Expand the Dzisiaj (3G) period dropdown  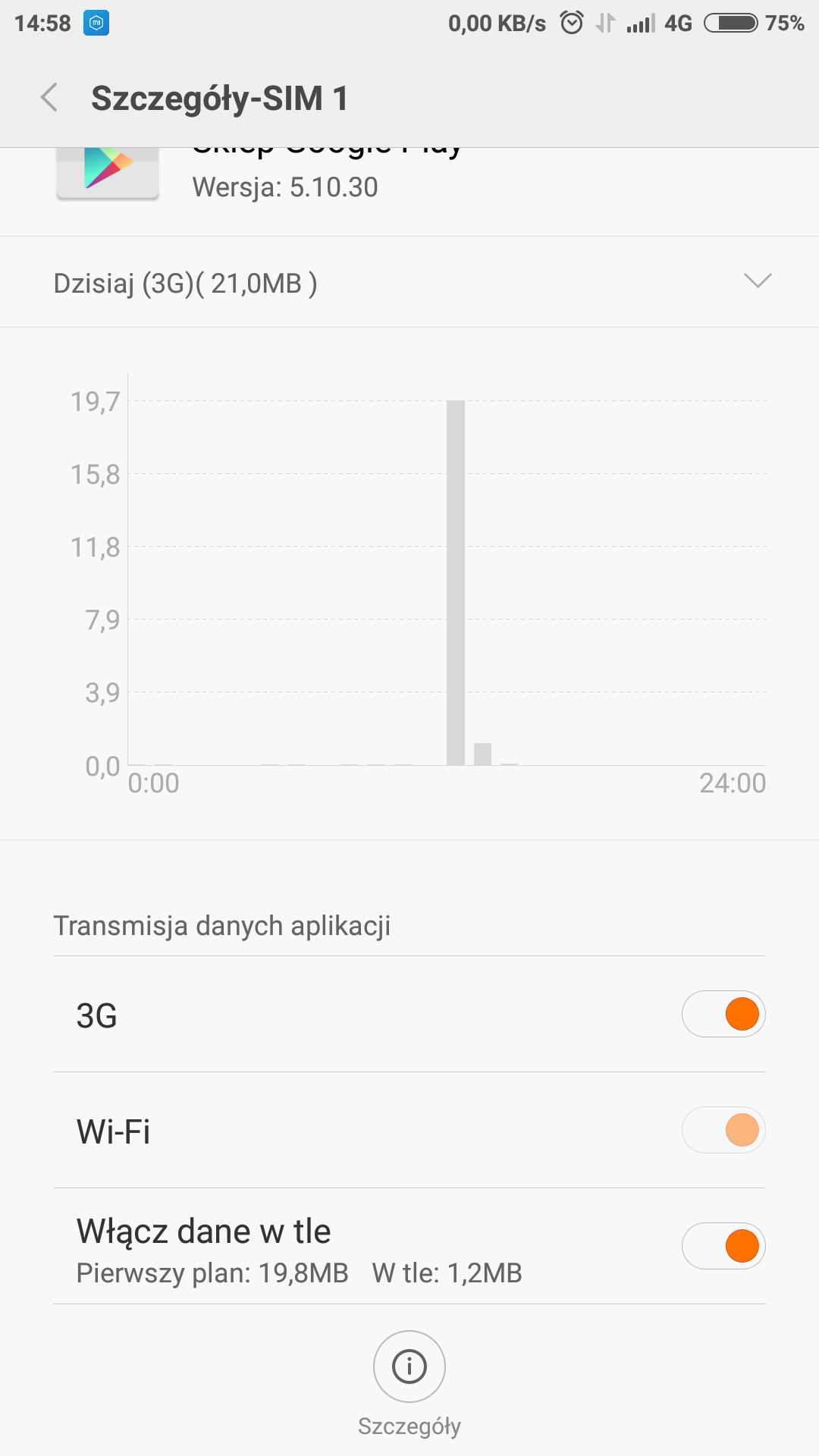[x=757, y=281]
